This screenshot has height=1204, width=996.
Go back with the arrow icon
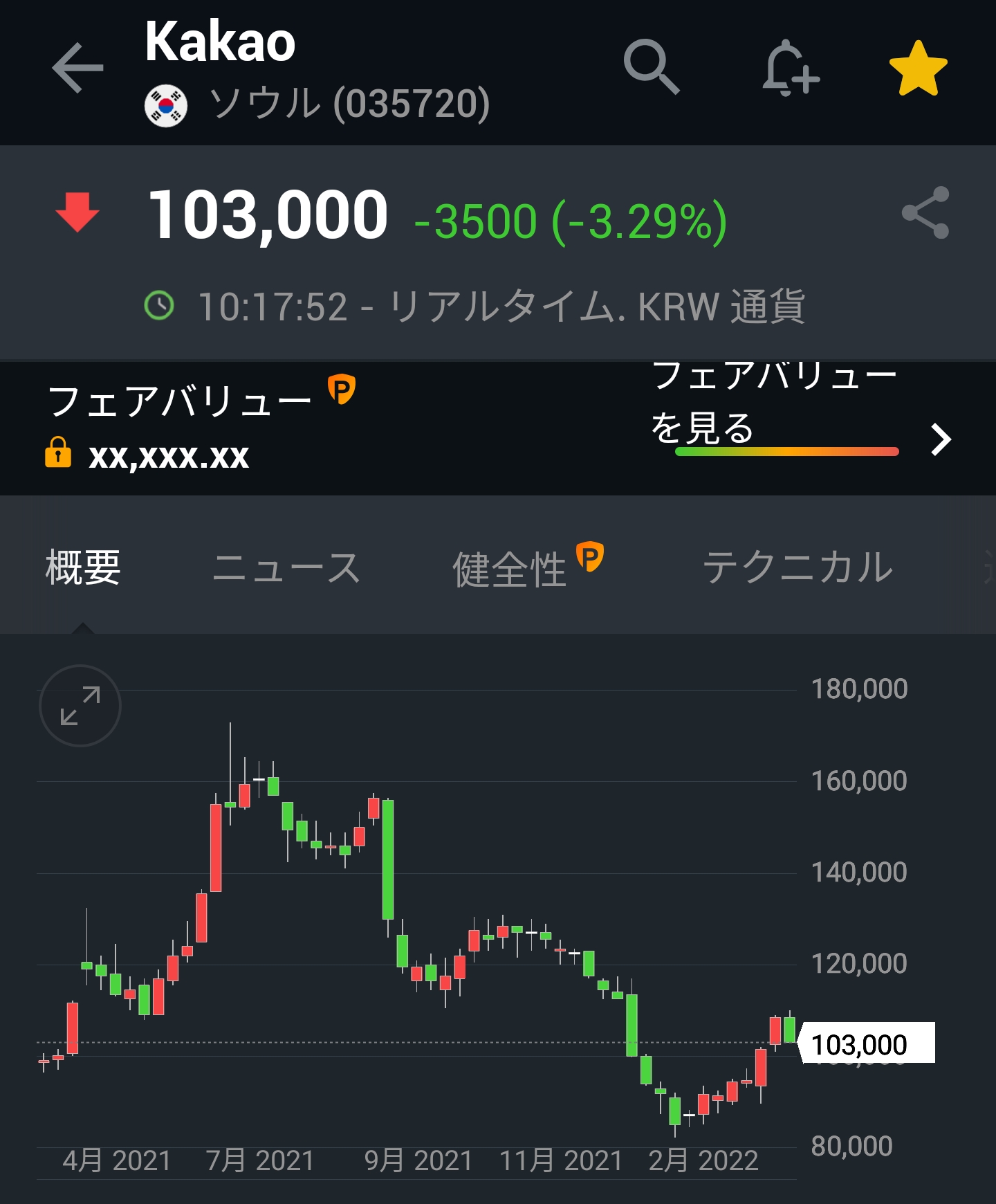click(77, 68)
